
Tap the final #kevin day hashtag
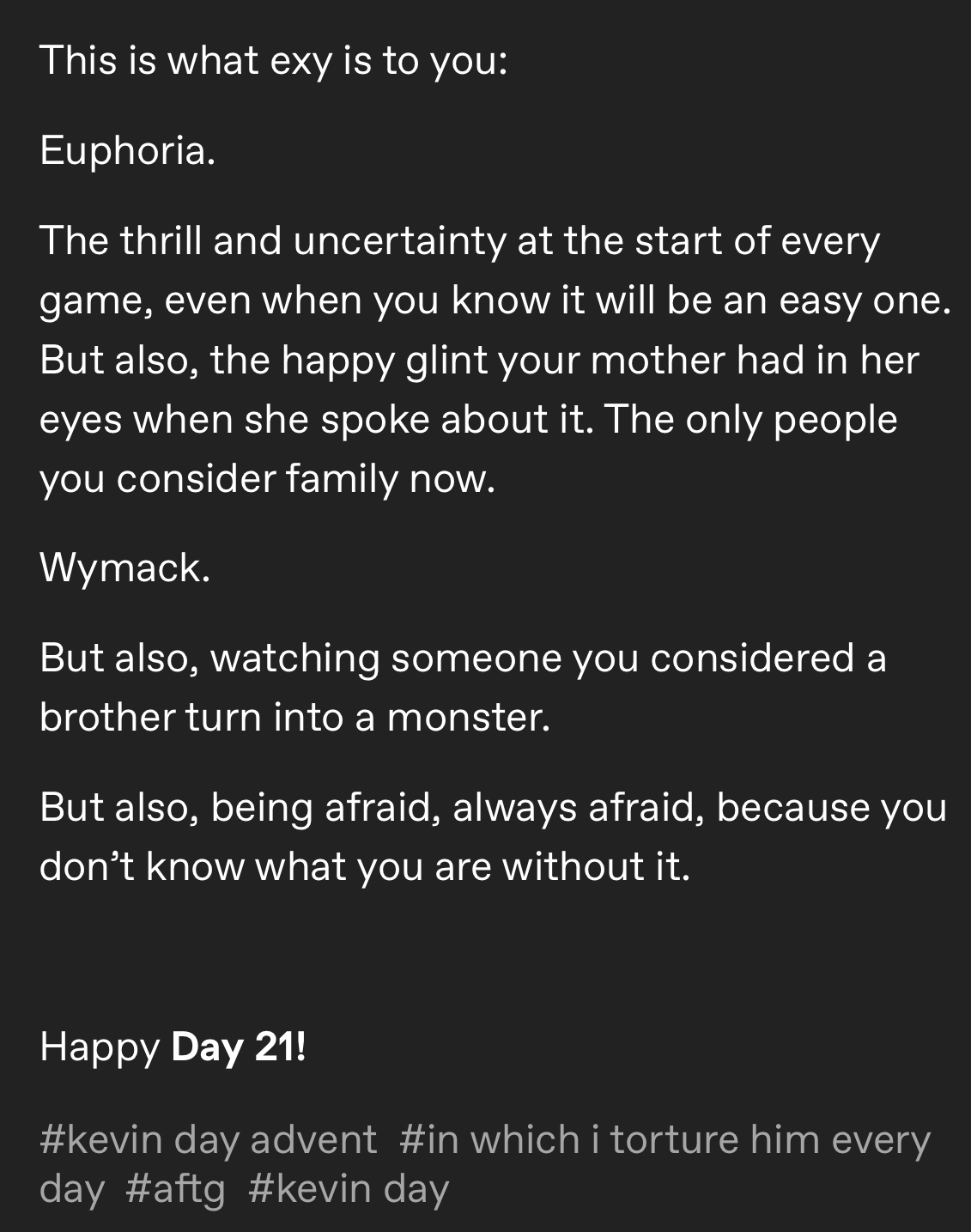(x=349, y=1190)
